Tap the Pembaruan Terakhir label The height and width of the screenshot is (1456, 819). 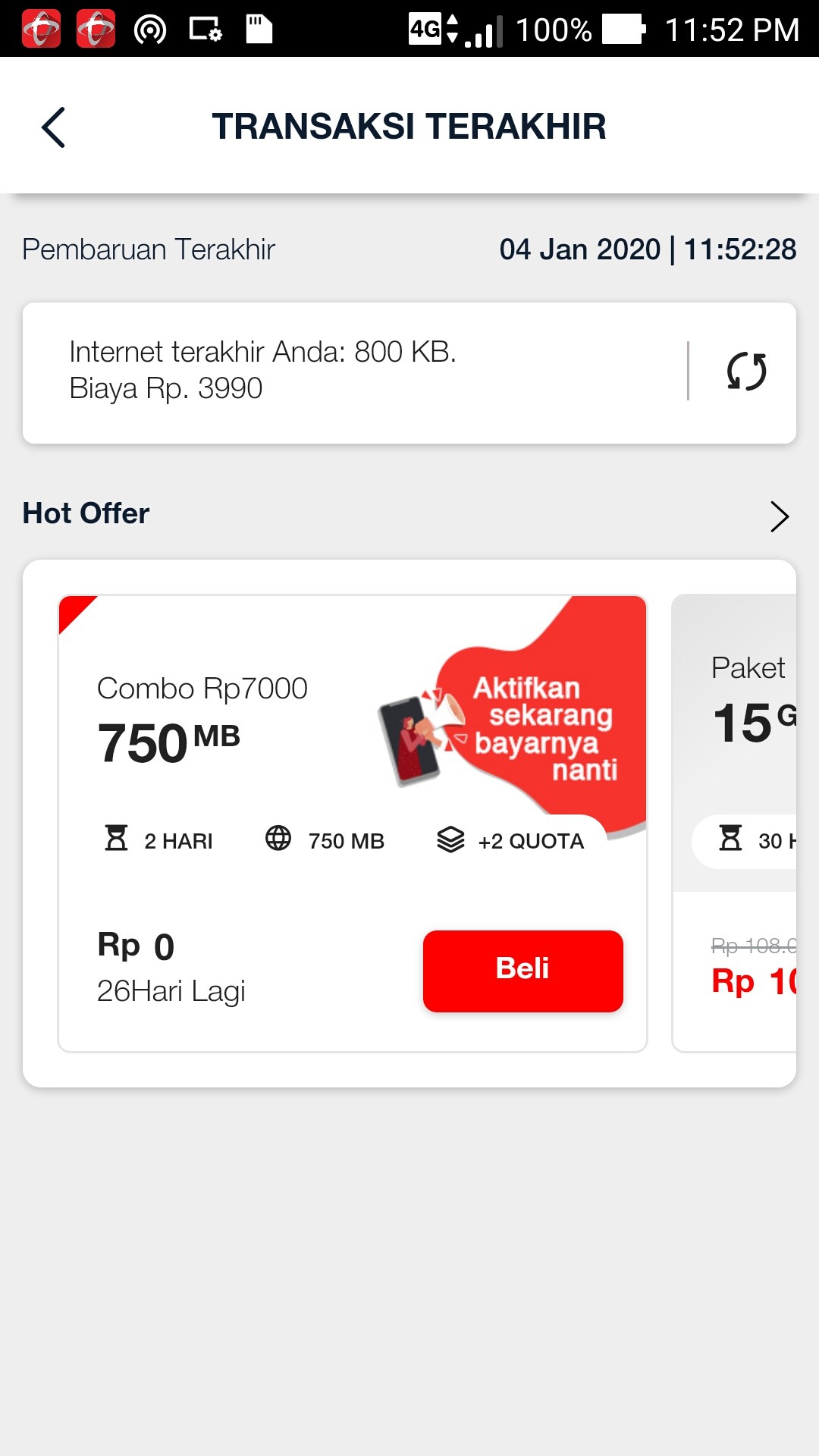149,248
